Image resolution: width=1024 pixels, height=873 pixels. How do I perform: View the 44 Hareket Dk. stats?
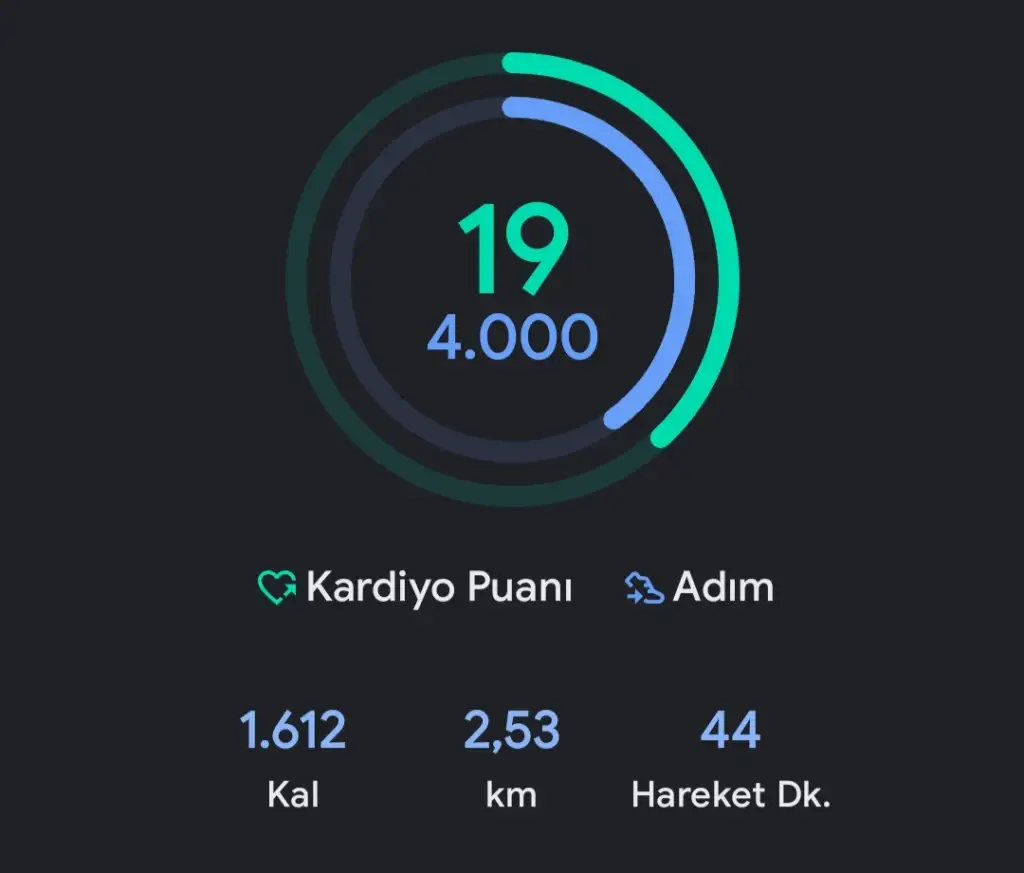click(x=731, y=757)
